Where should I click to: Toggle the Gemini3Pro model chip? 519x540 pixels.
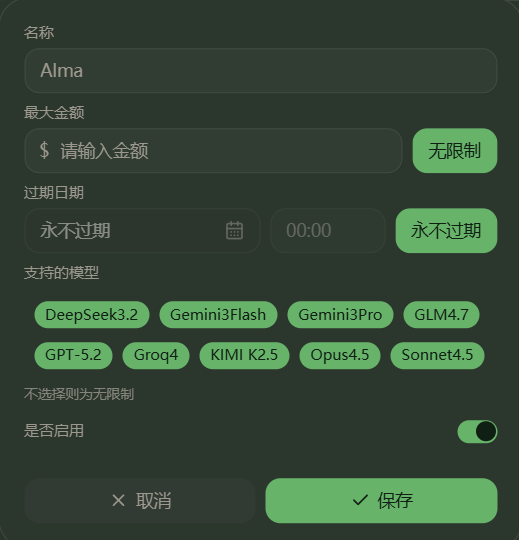coord(340,314)
